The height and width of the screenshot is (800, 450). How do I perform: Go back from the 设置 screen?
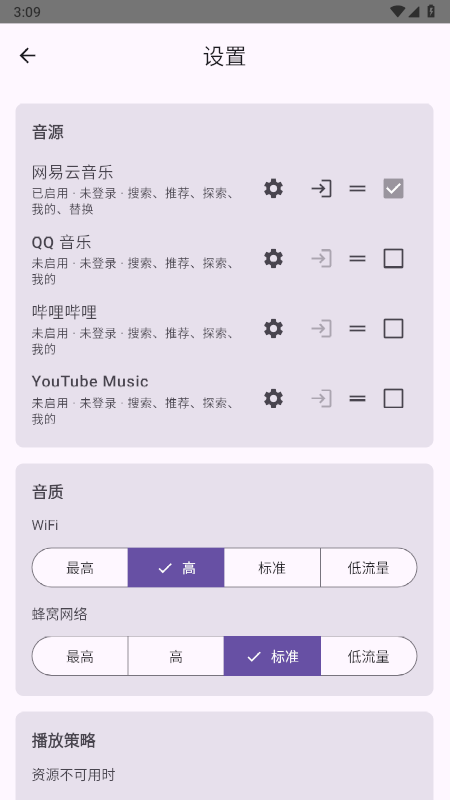(x=28, y=56)
